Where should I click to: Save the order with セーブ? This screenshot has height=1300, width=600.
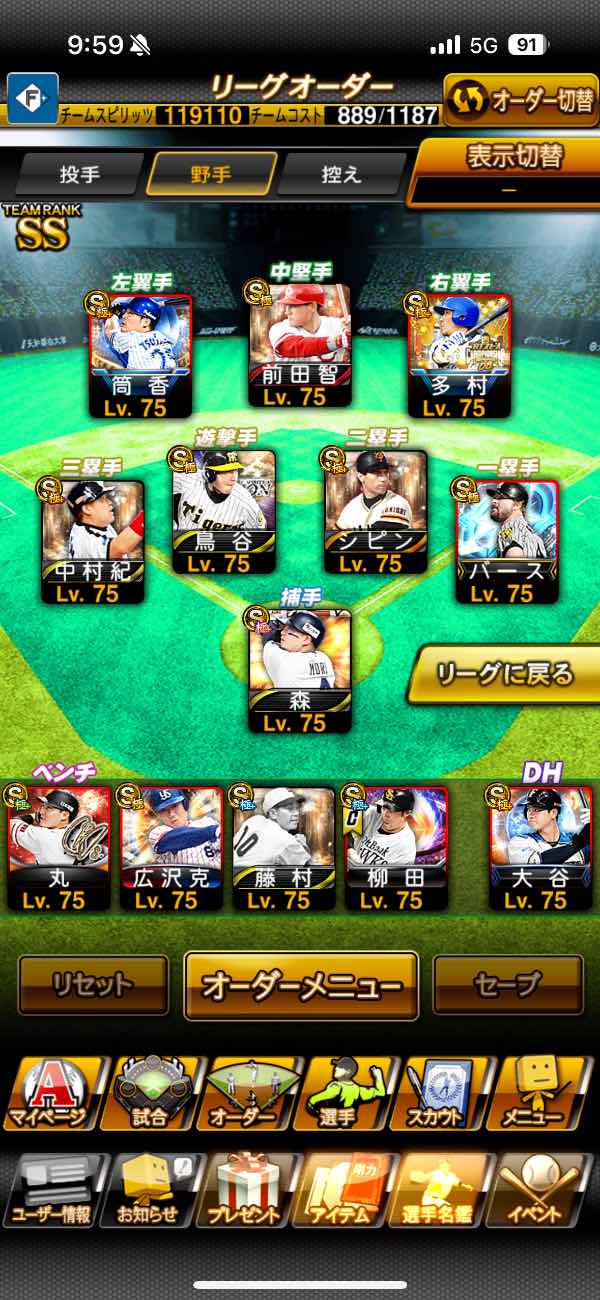(x=508, y=985)
